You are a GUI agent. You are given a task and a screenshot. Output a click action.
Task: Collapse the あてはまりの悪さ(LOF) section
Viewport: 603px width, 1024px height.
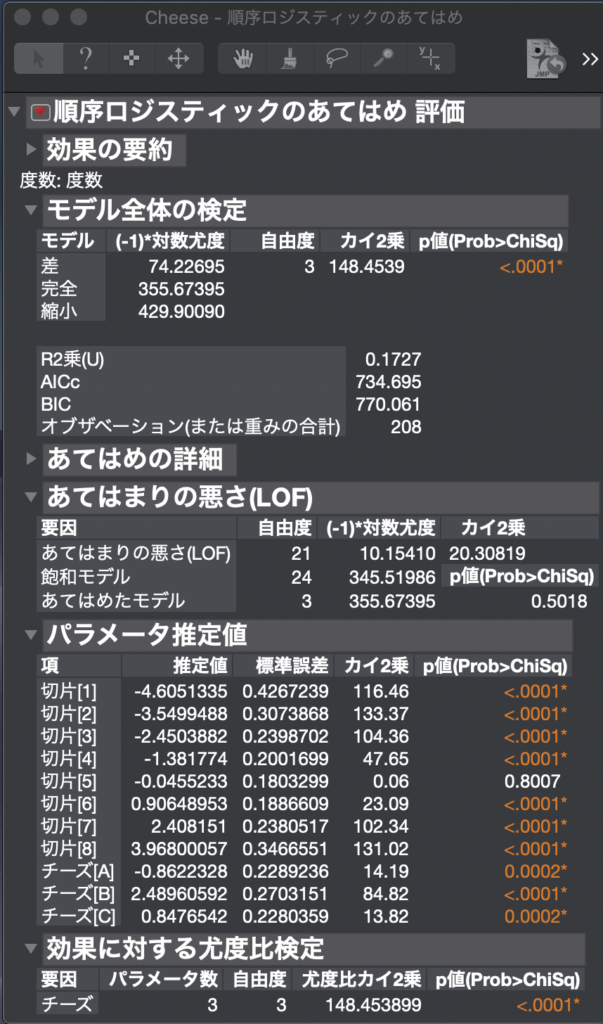pyautogui.click(x=31, y=497)
